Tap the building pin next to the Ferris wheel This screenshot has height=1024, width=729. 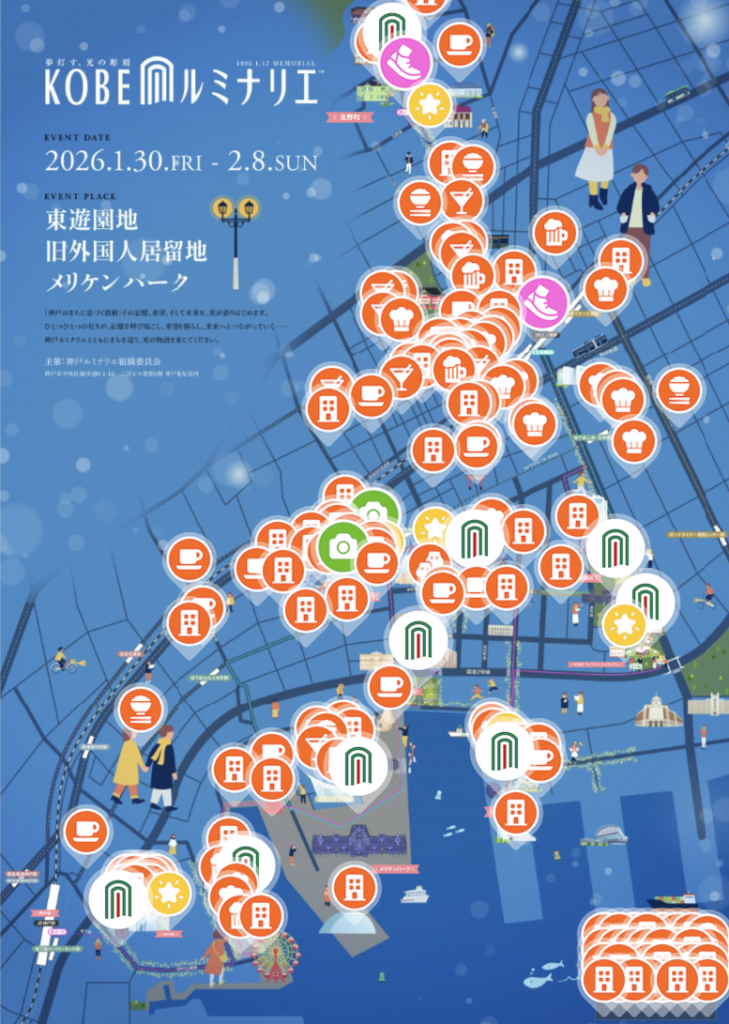tap(262, 914)
